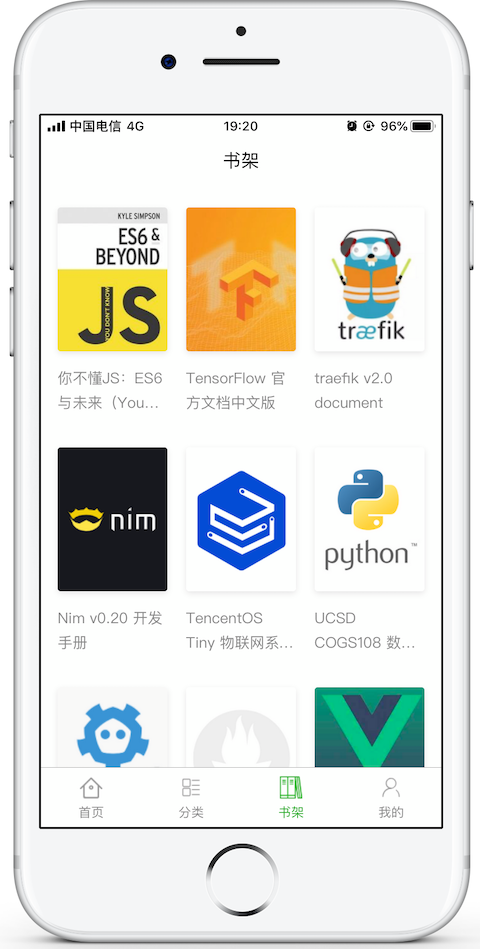Image resolution: width=480 pixels, height=949 pixels.
Task: Go to the 我的 profile tab
Action: click(391, 798)
